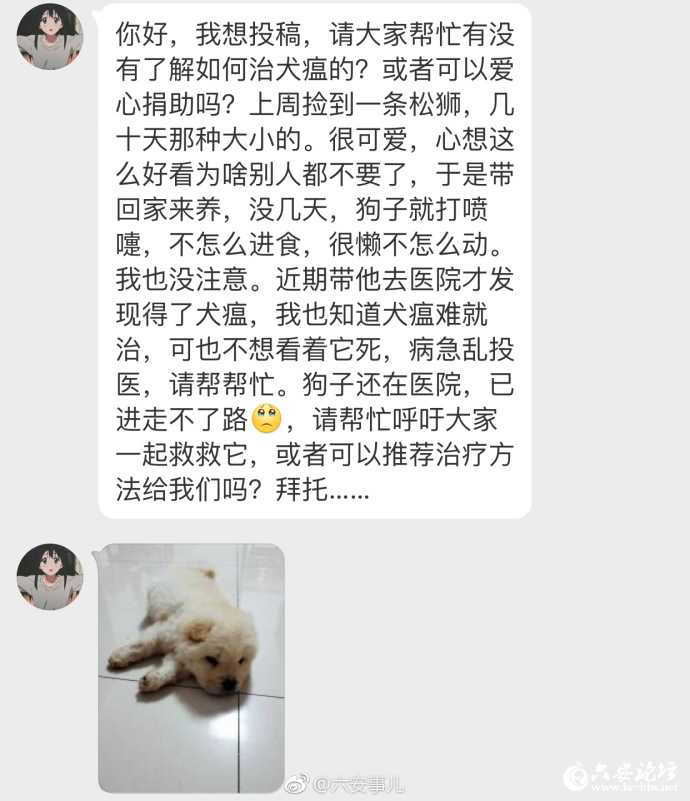
Task: Open the puppy photo message
Action: [x=191, y=667]
